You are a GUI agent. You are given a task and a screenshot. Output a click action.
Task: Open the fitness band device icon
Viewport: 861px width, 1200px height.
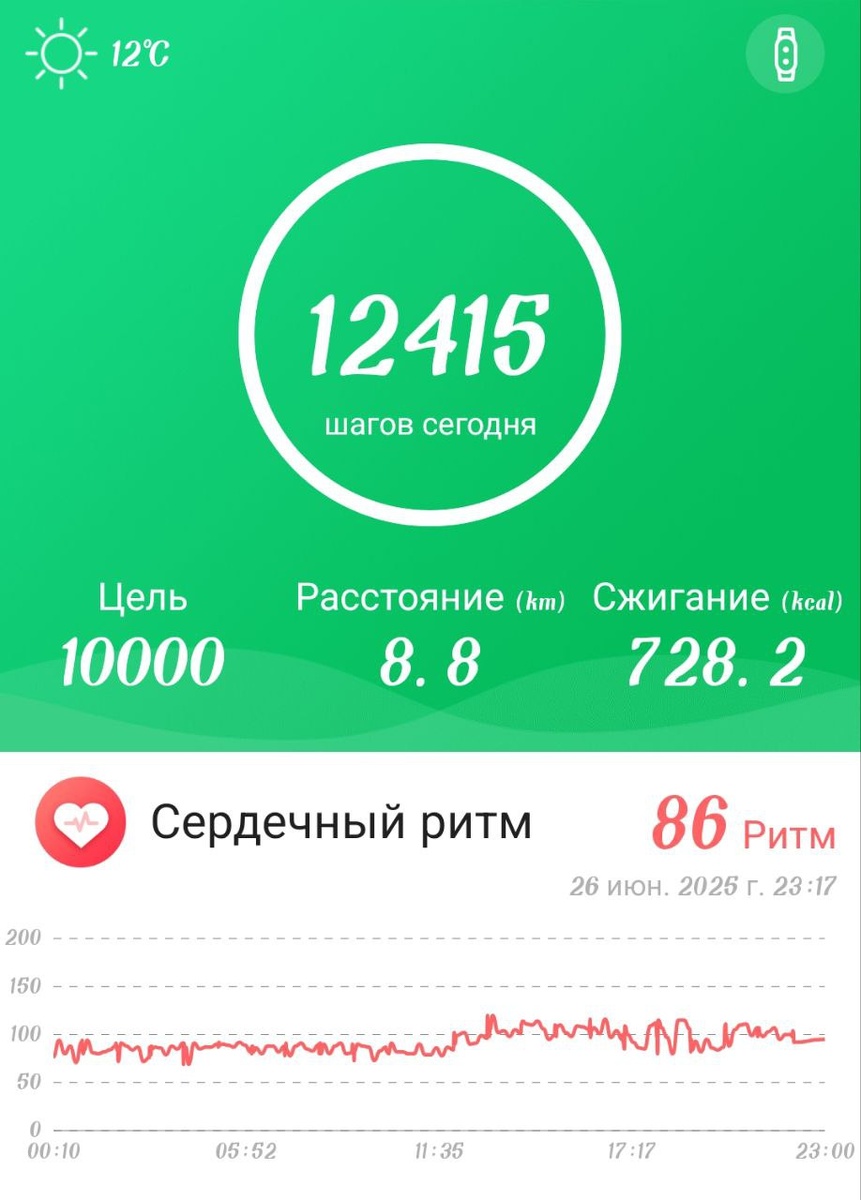[x=785, y=54]
